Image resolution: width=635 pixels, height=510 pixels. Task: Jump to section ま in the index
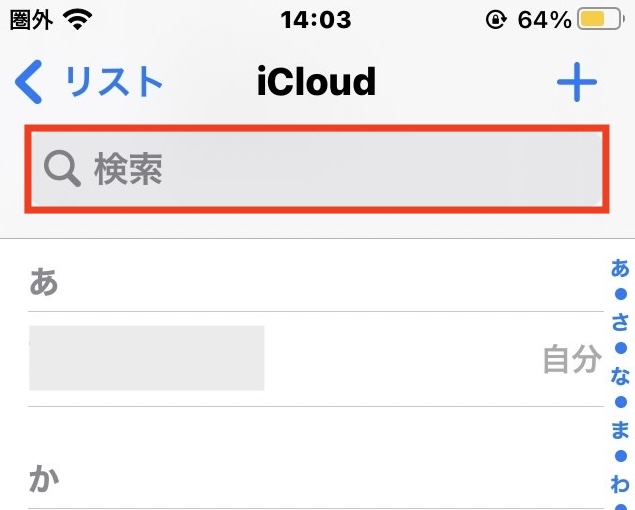coord(620,431)
